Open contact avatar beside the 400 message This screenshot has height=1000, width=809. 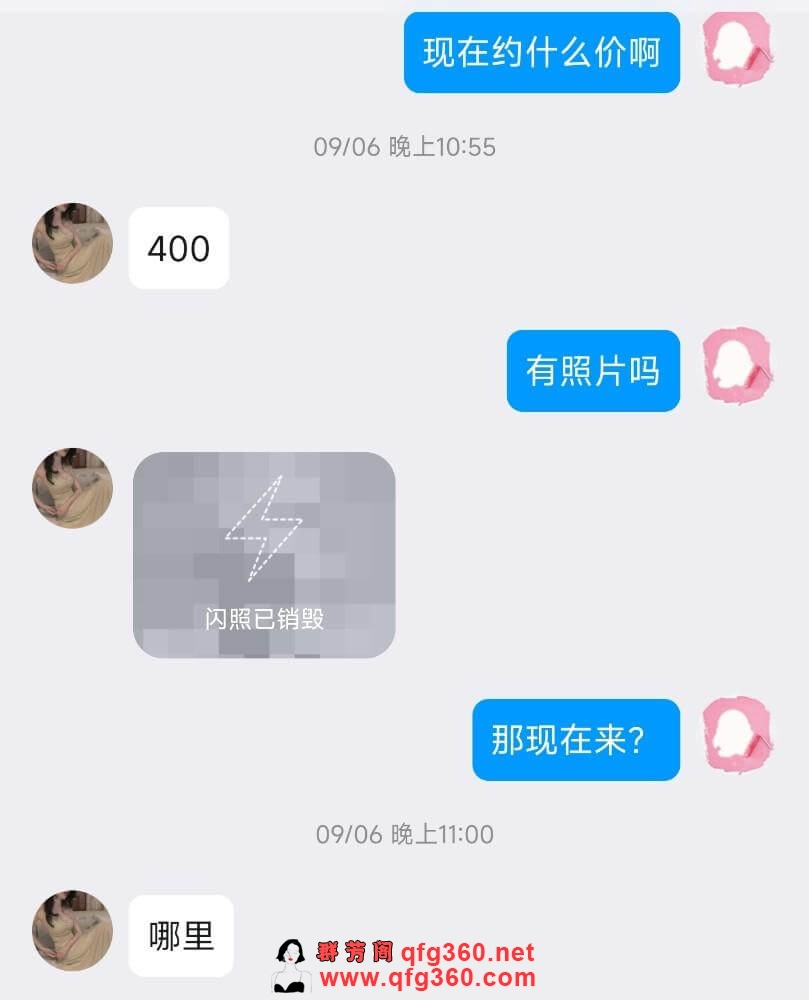tap(72, 243)
